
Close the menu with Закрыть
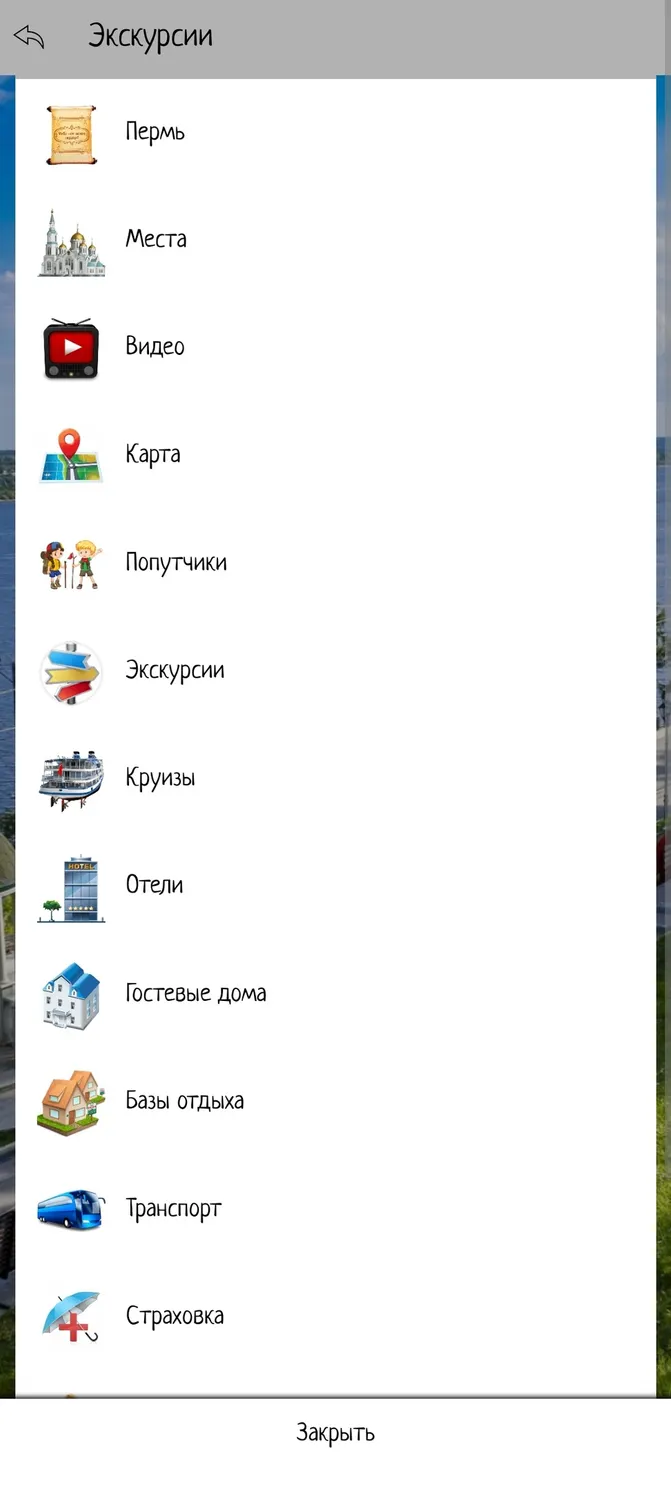point(335,1434)
